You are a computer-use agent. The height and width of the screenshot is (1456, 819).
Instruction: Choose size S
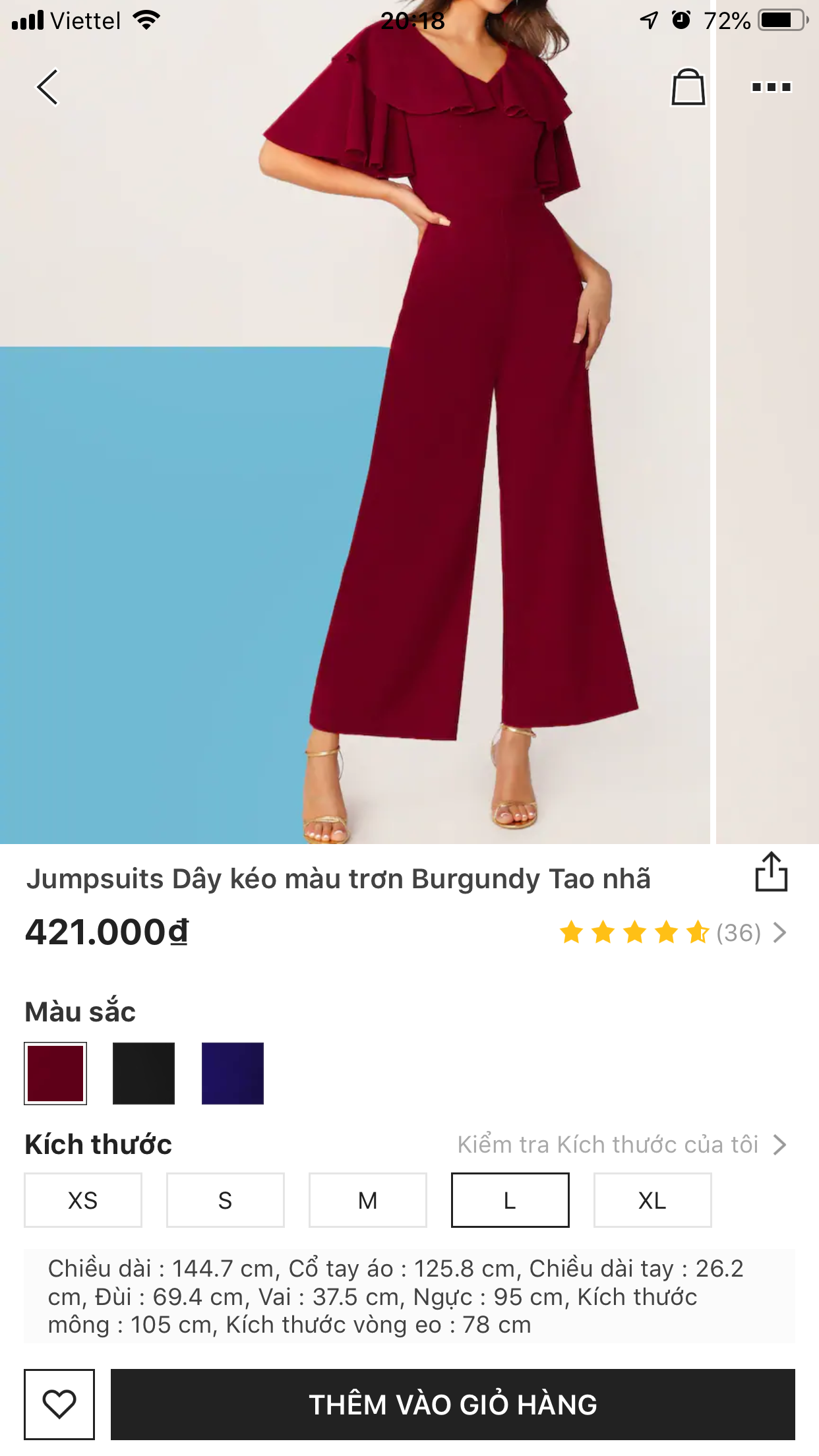pyautogui.click(x=225, y=1200)
